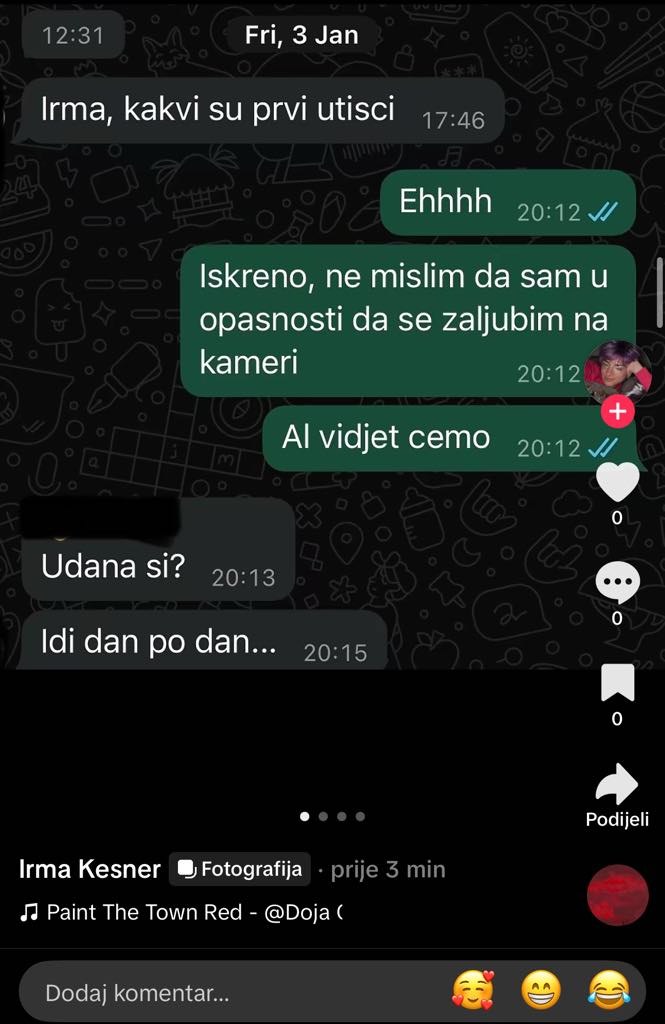Viewport: 665px width, 1024px height.
Task: Open the creator's profile avatar
Action: (617, 370)
